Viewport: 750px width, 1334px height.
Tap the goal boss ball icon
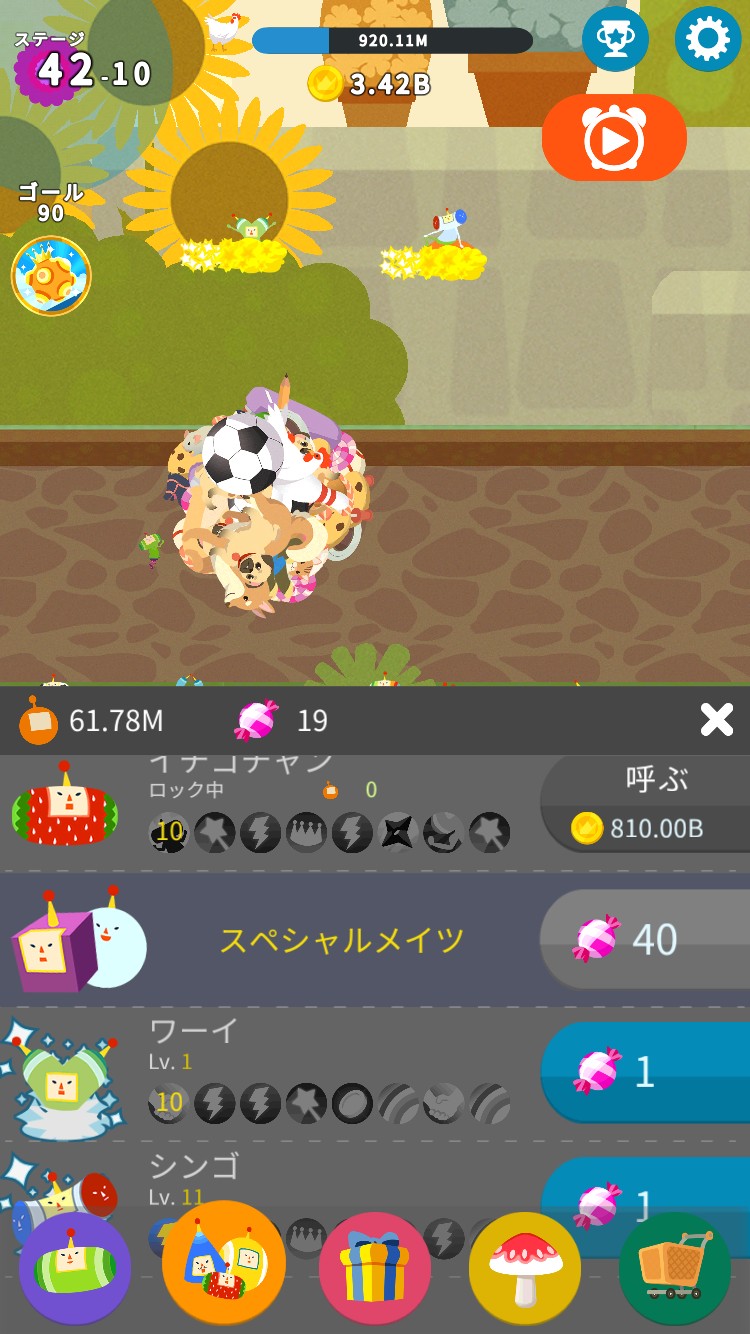51,276
